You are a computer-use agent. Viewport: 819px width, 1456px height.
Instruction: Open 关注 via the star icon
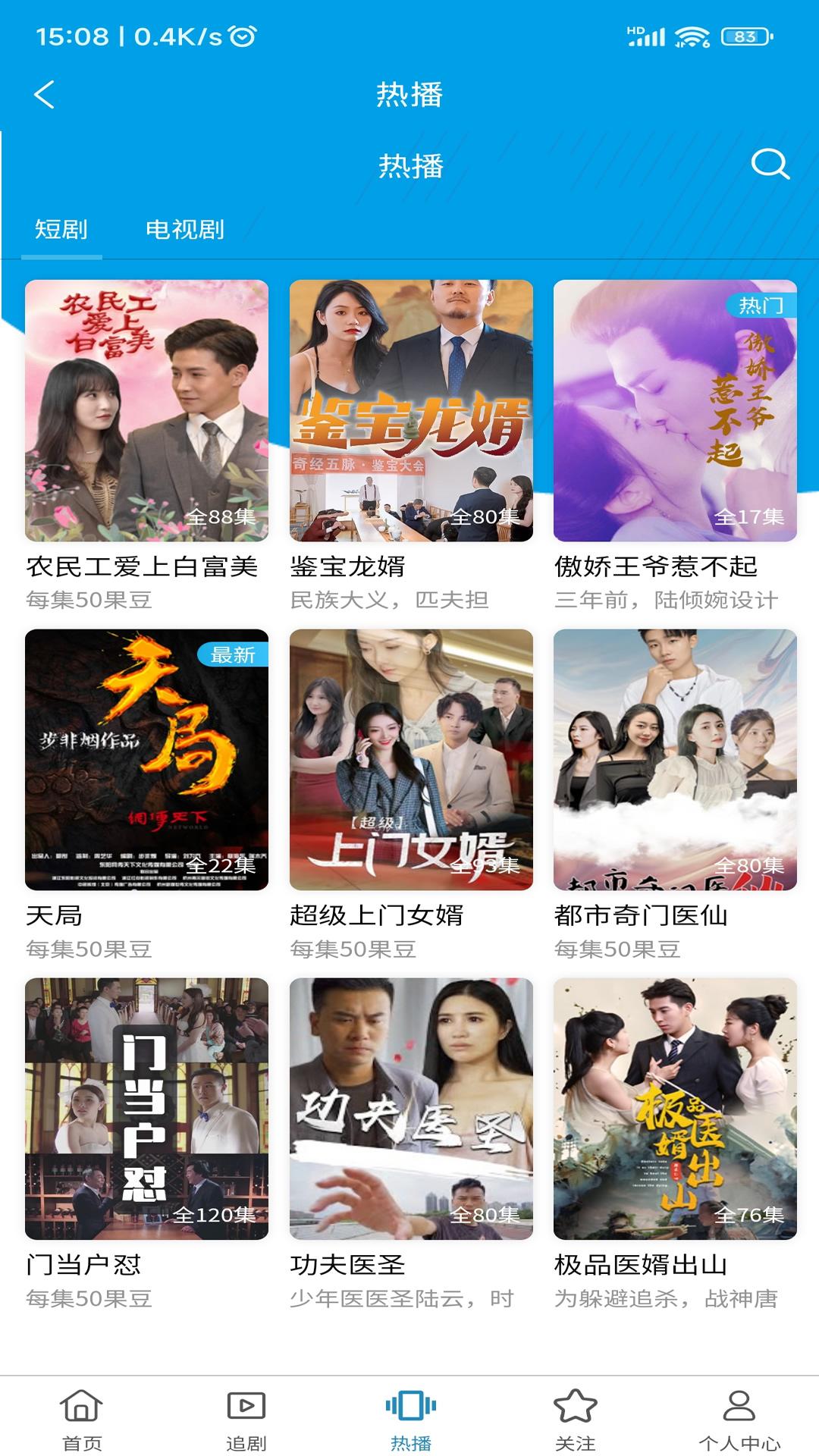(x=573, y=1407)
